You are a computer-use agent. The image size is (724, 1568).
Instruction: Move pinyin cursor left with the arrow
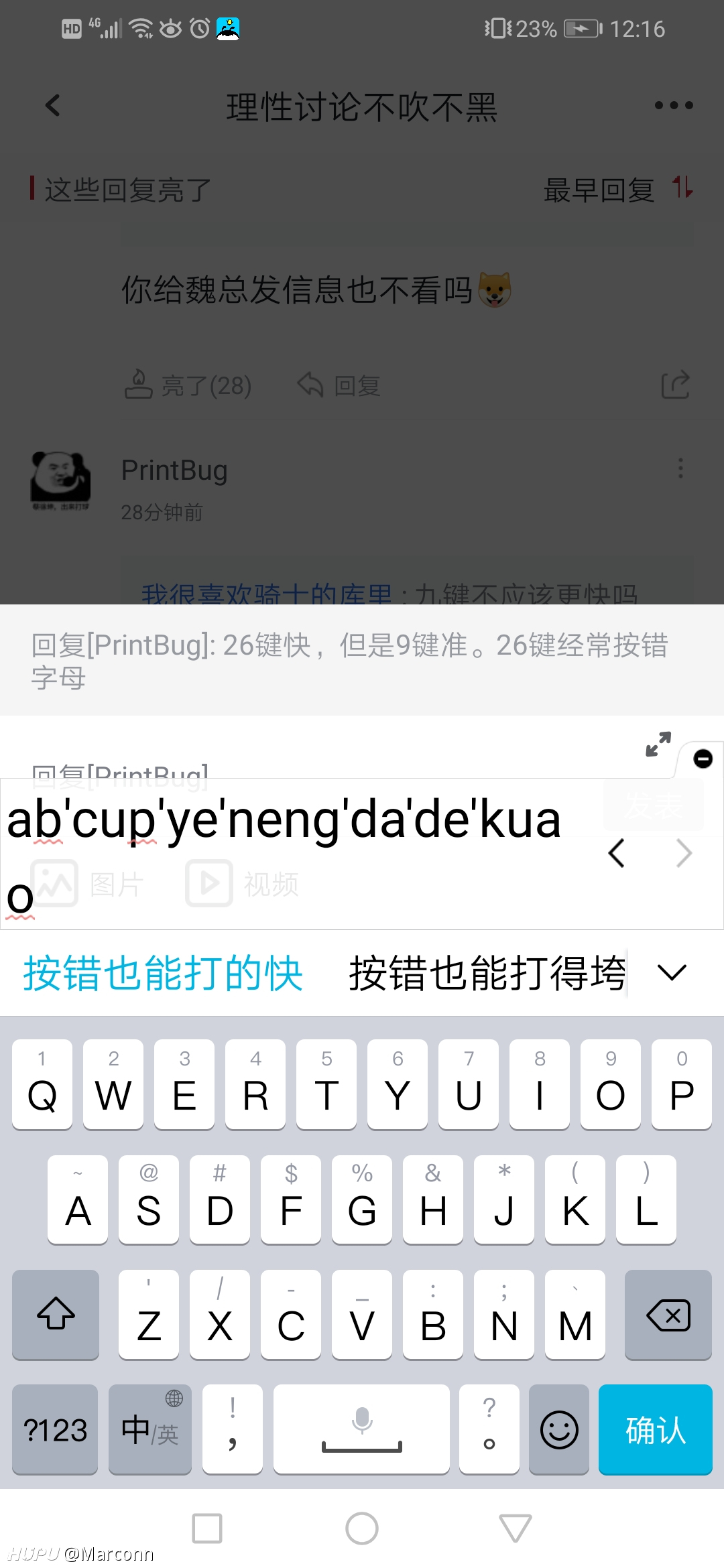pyautogui.click(x=616, y=853)
